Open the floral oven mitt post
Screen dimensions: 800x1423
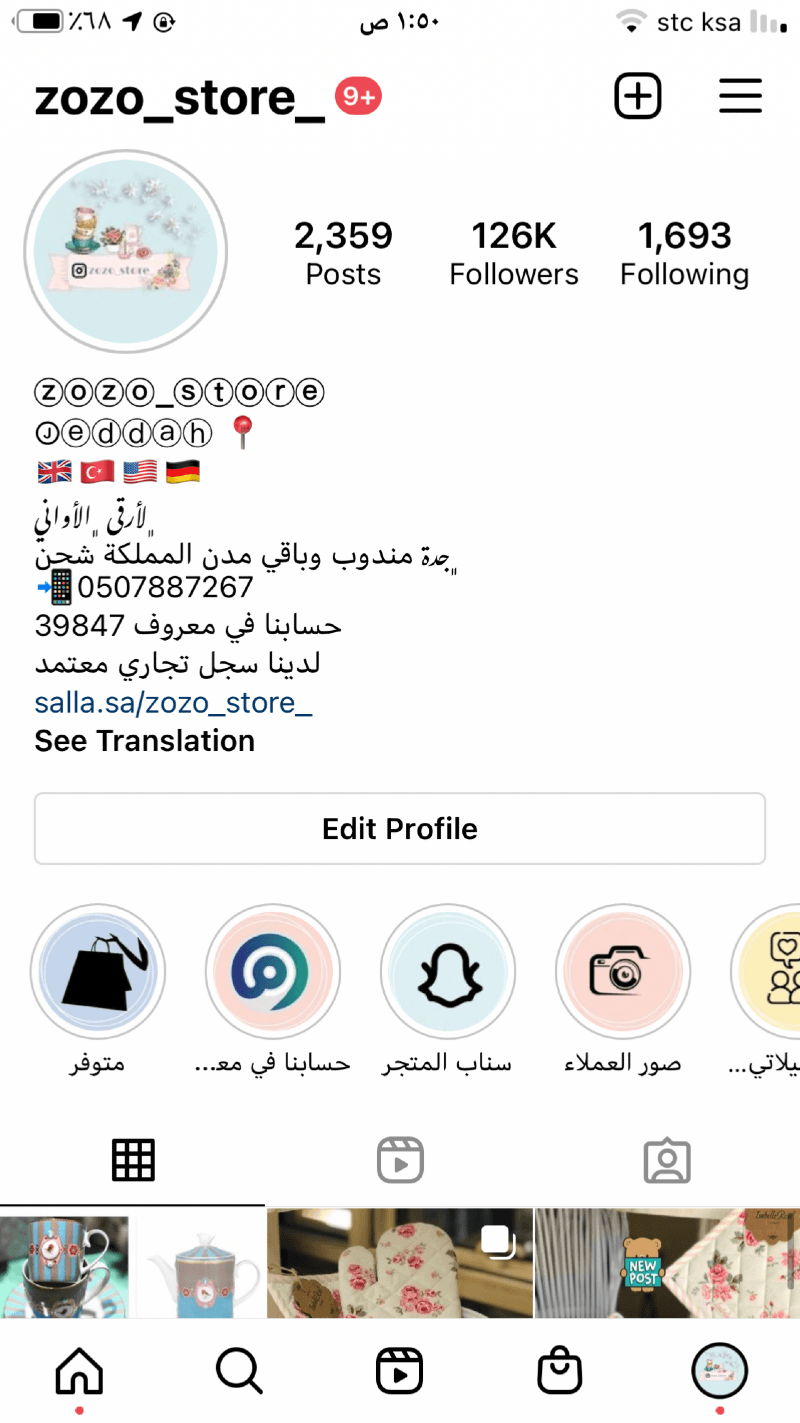400,1263
